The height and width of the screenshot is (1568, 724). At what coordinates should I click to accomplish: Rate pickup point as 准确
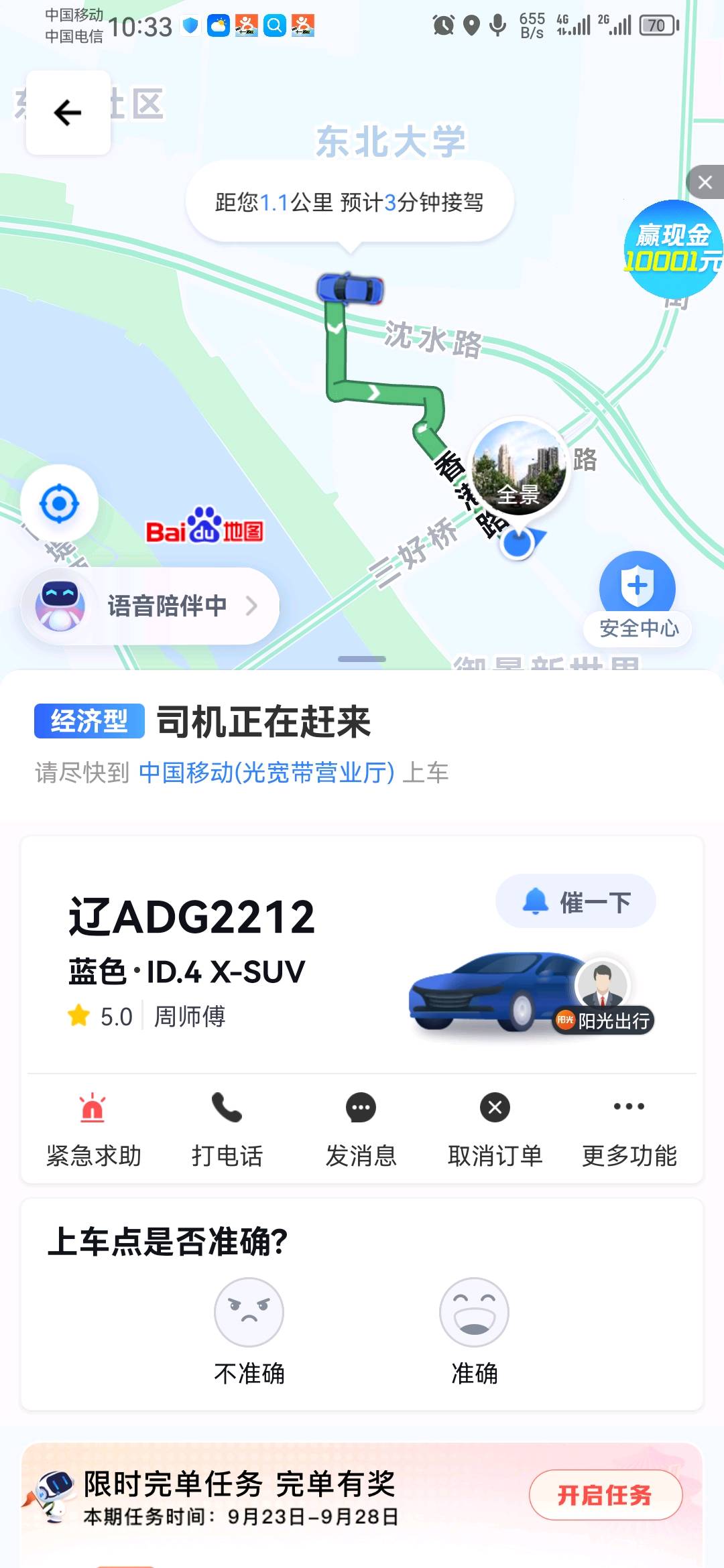tap(474, 1331)
